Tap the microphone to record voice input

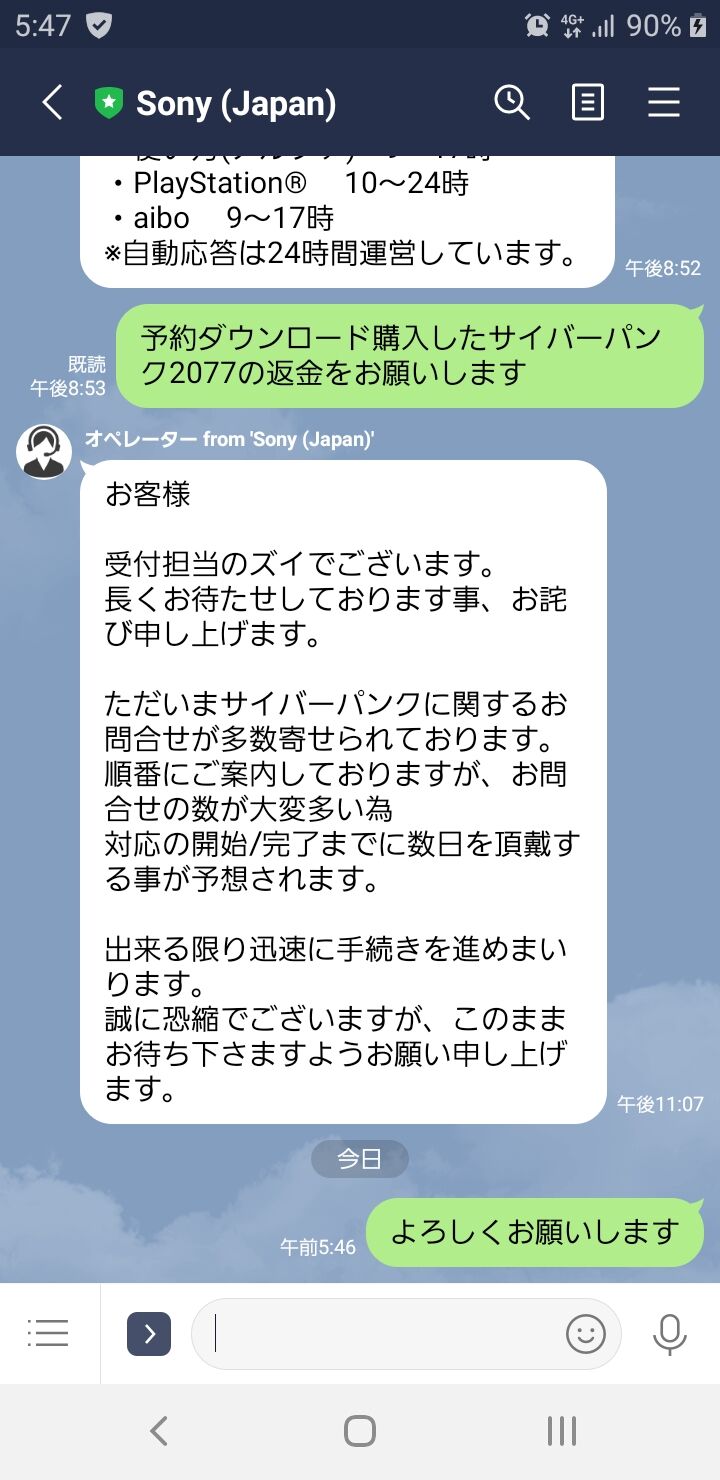(x=668, y=1333)
